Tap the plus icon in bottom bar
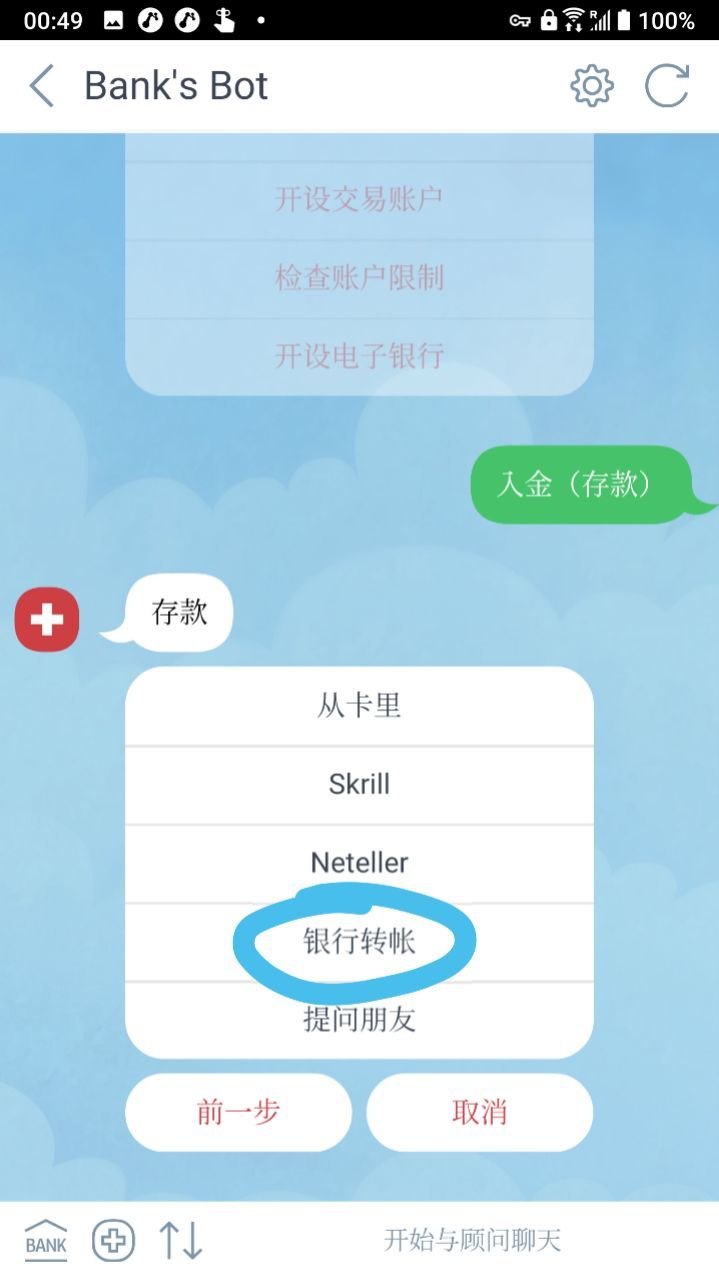719x1280 pixels. (x=113, y=1241)
